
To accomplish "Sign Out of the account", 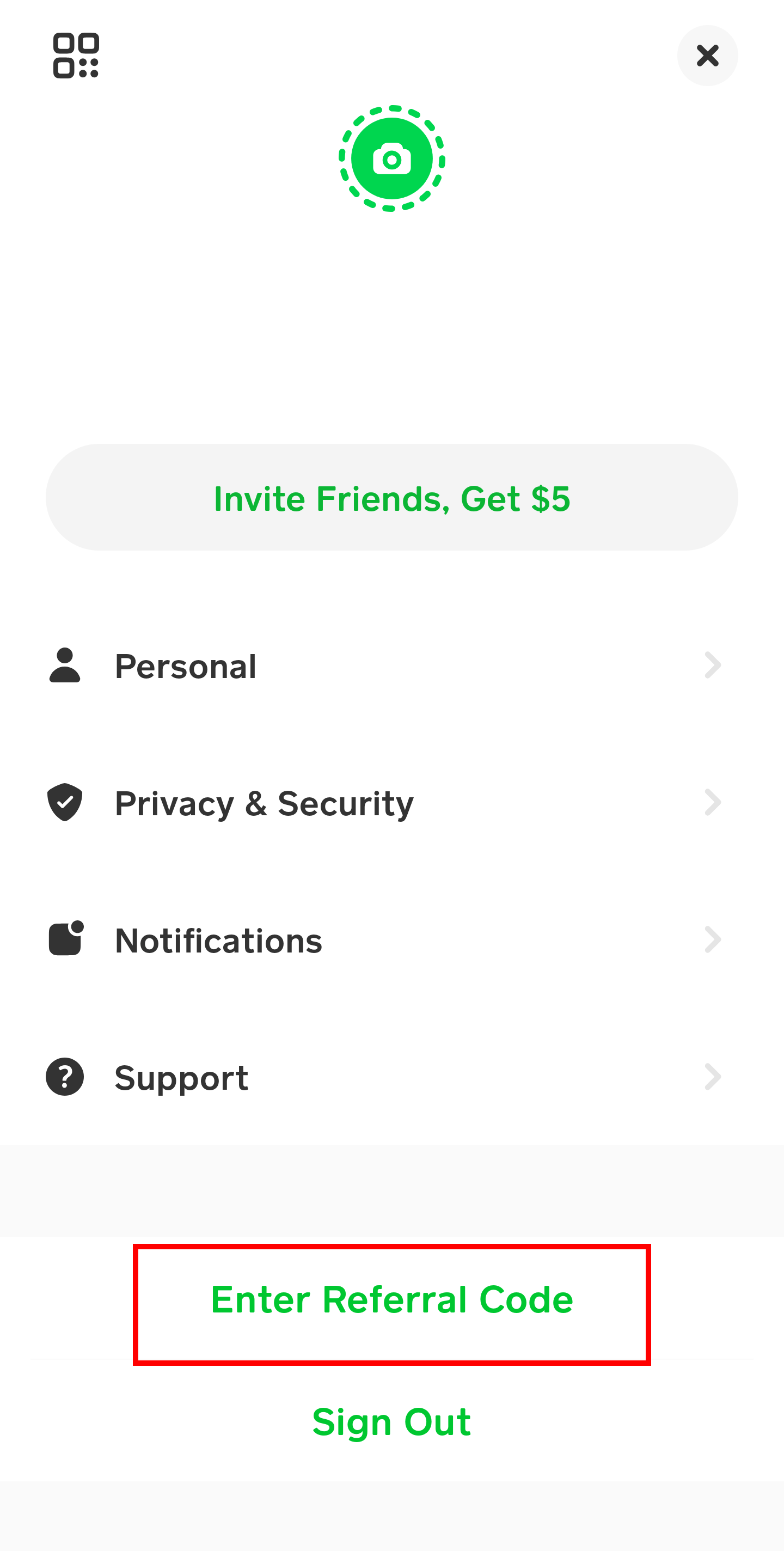I will click(x=391, y=1422).
